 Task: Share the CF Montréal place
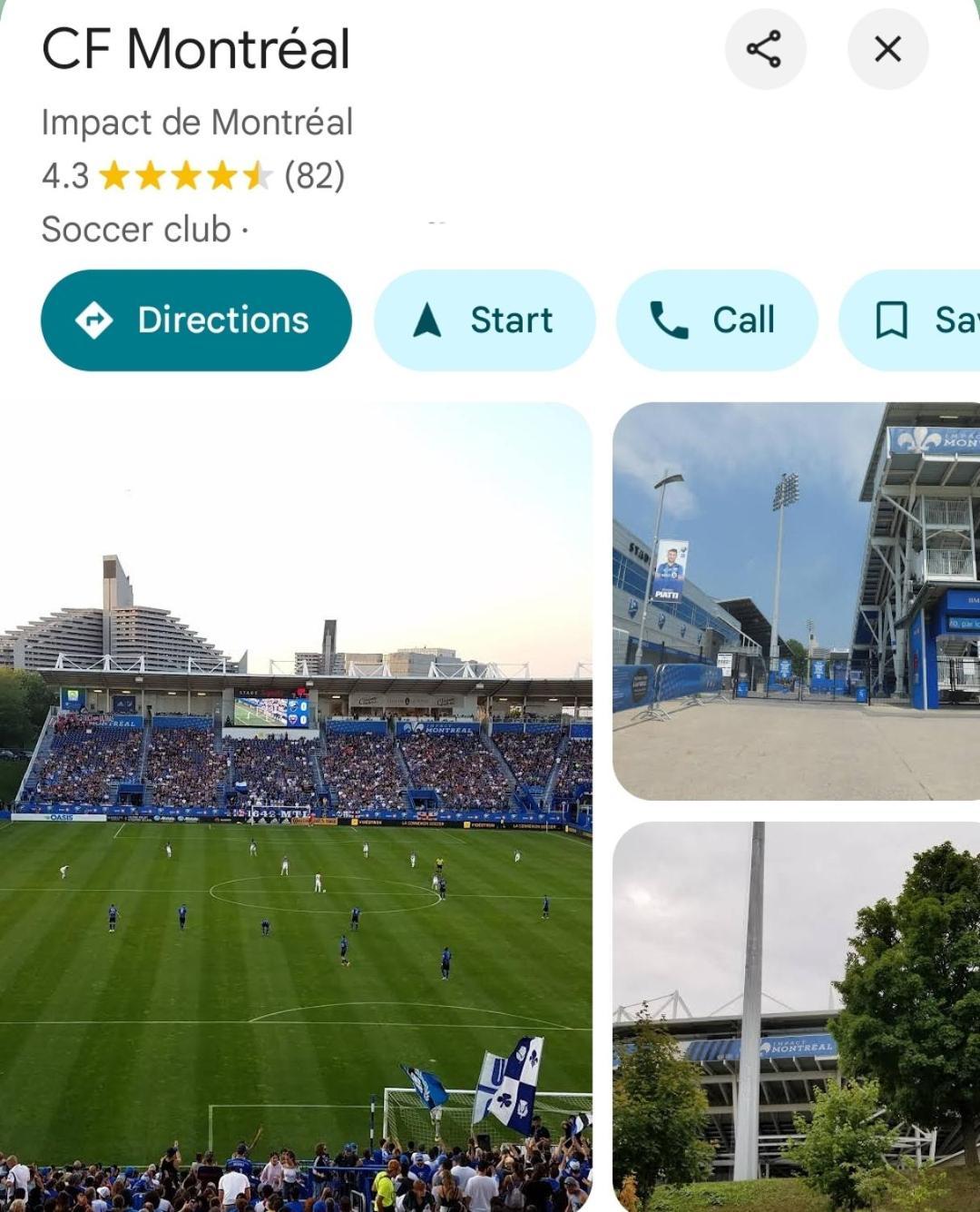click(x=765, y=49)
